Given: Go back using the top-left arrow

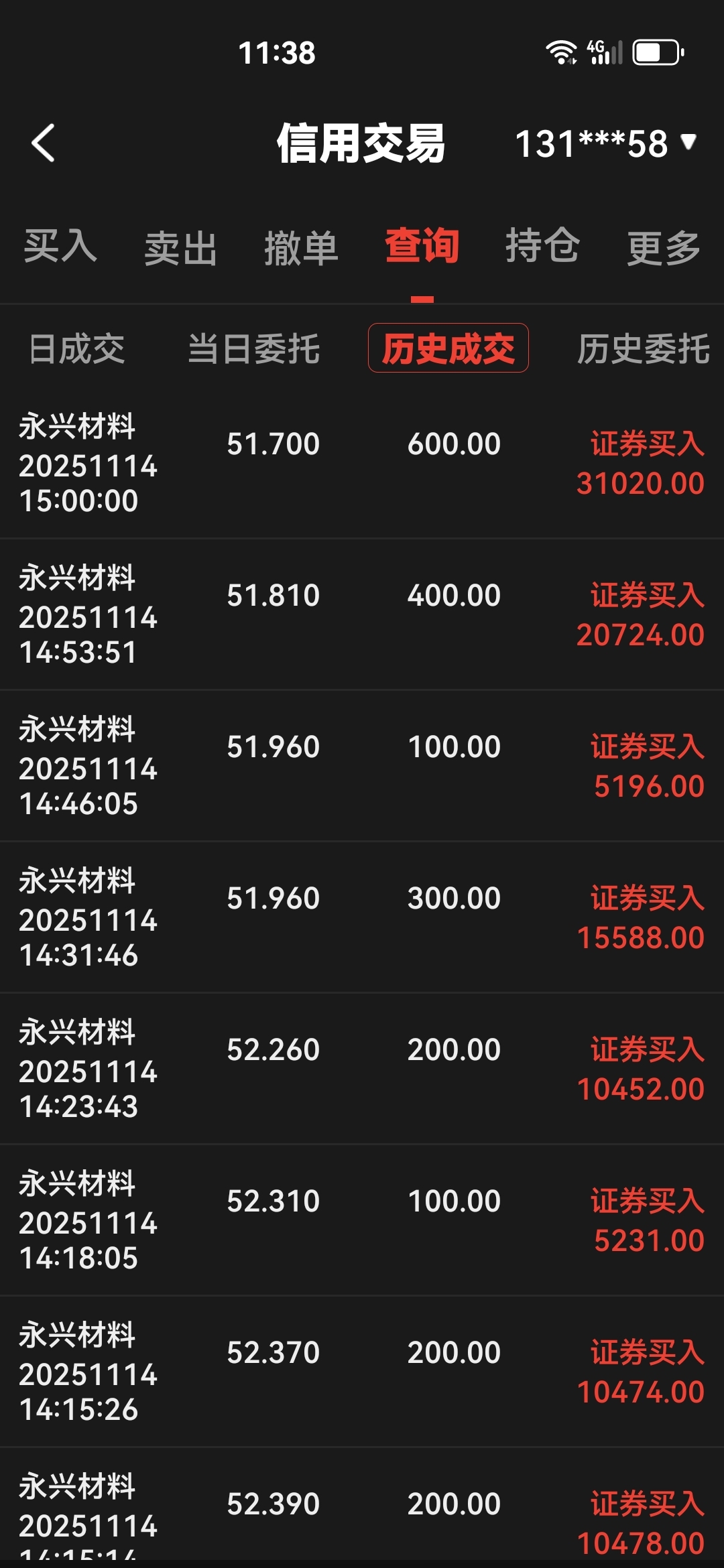Looking at the screenshot, I should (44, 143).
